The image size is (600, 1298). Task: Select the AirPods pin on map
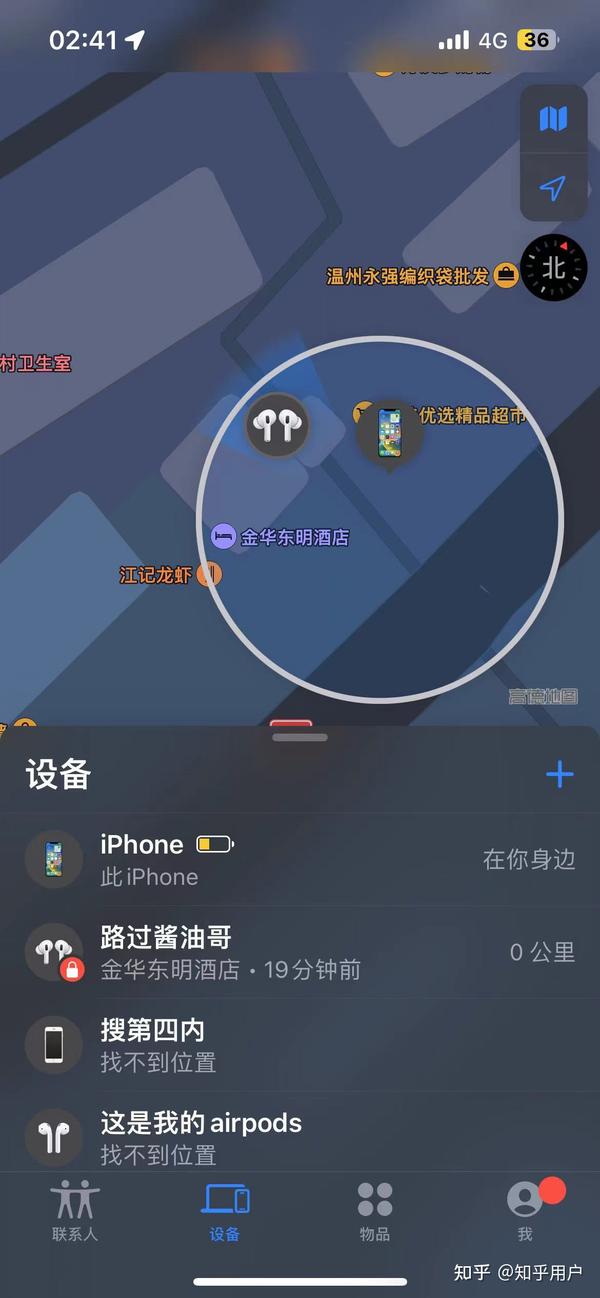click(277, 426)
